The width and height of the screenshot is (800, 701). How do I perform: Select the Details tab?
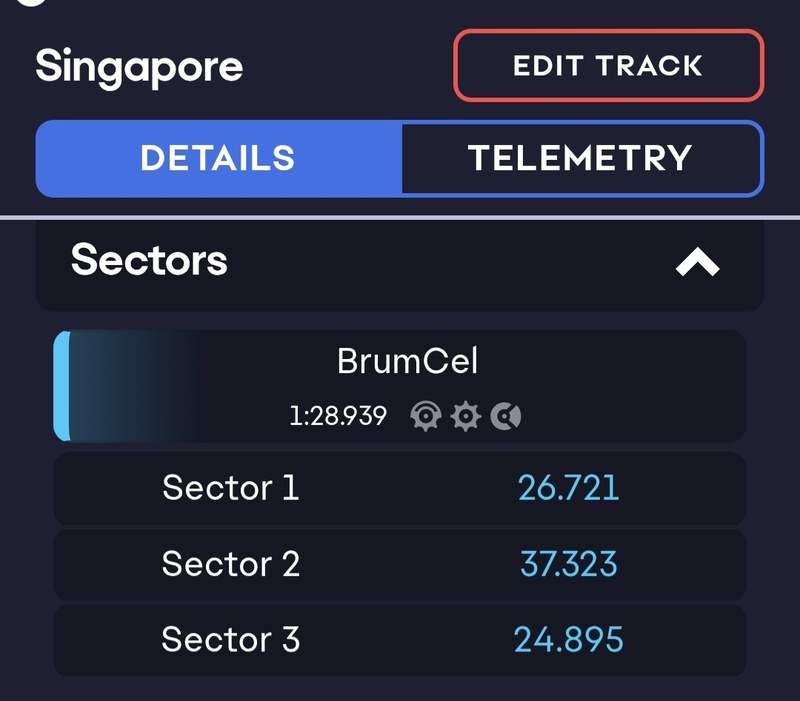[x=218, y=158]
